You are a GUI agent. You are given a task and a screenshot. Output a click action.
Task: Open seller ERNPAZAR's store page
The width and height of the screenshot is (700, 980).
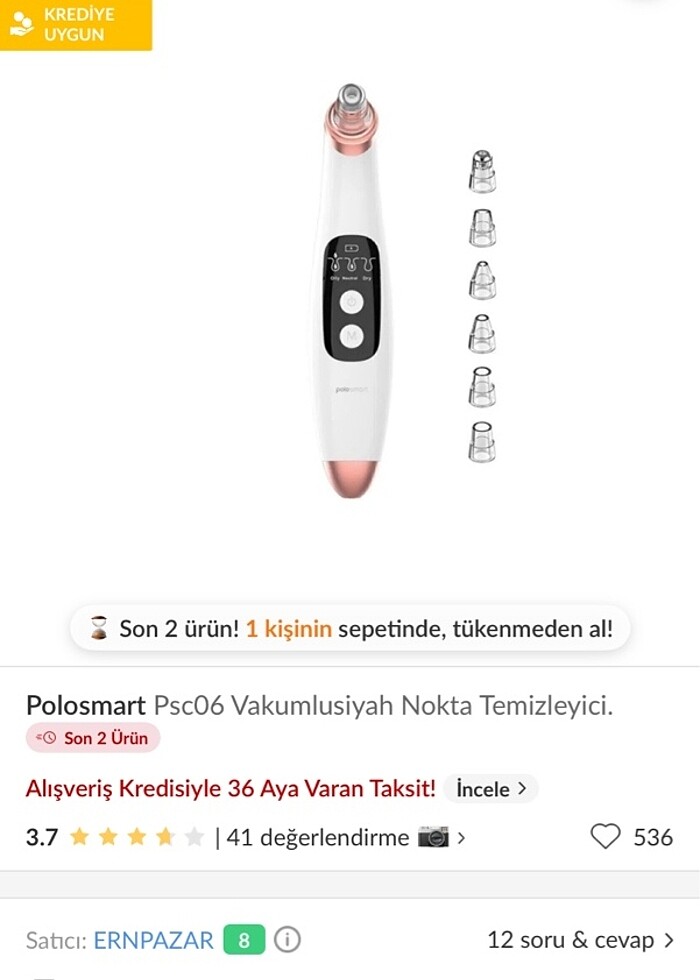(153, 940)
